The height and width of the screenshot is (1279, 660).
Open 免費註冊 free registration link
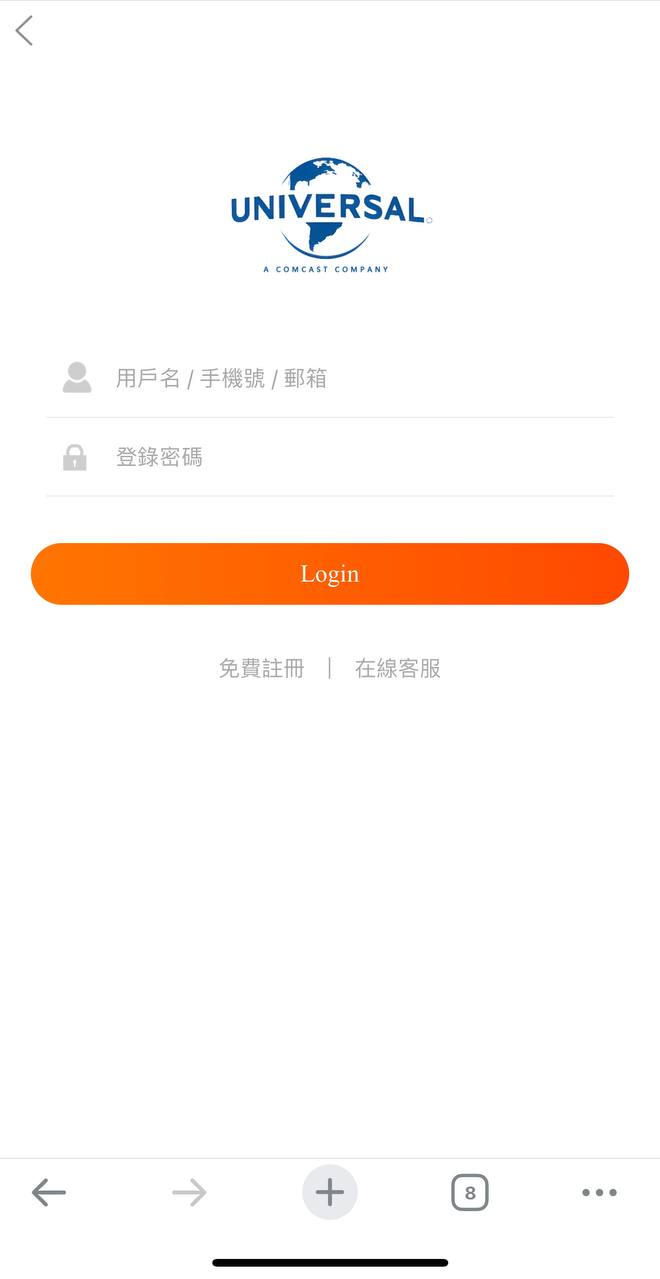coord(261,668)
